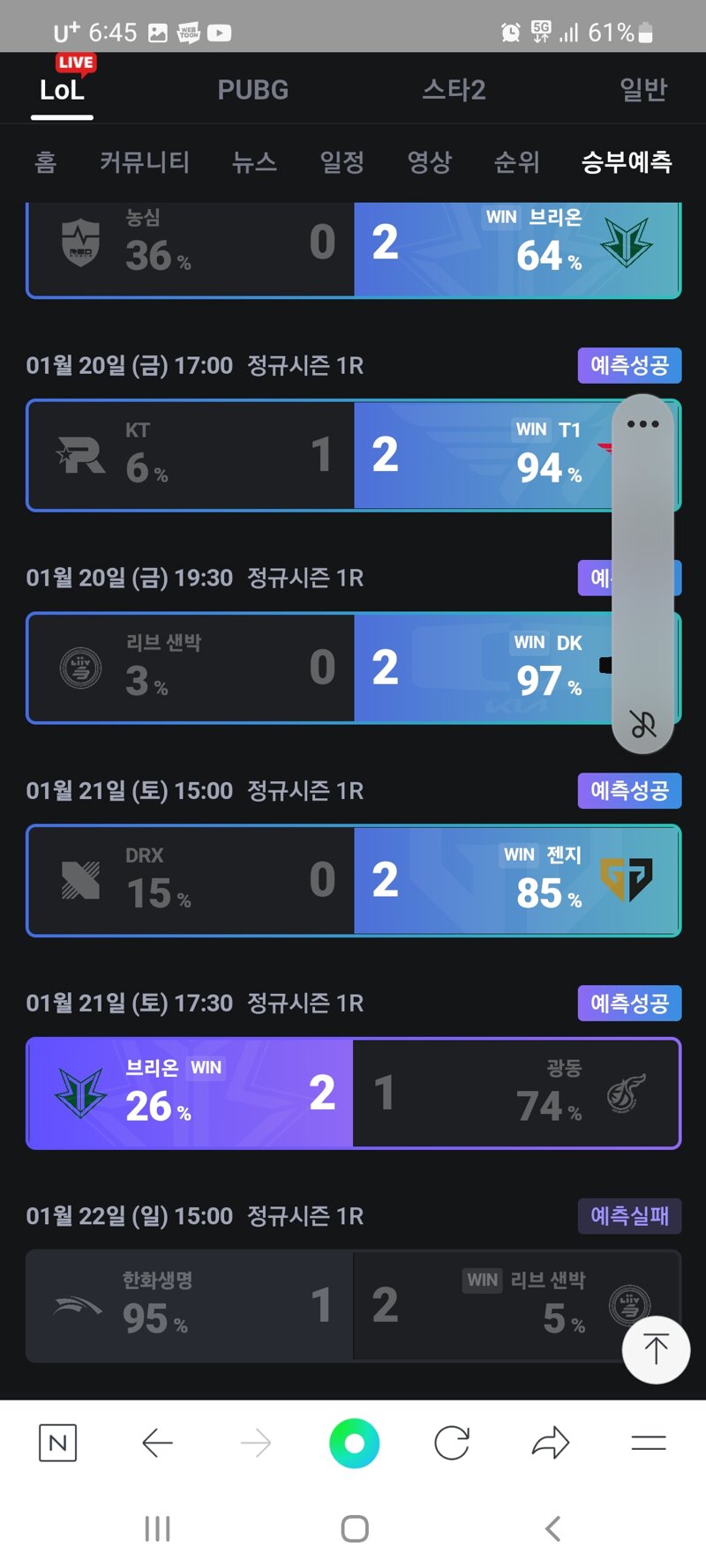The image size is (706, 1568).
Task: Switch to the 순위 sub-tab
Action: click(516, 162)
